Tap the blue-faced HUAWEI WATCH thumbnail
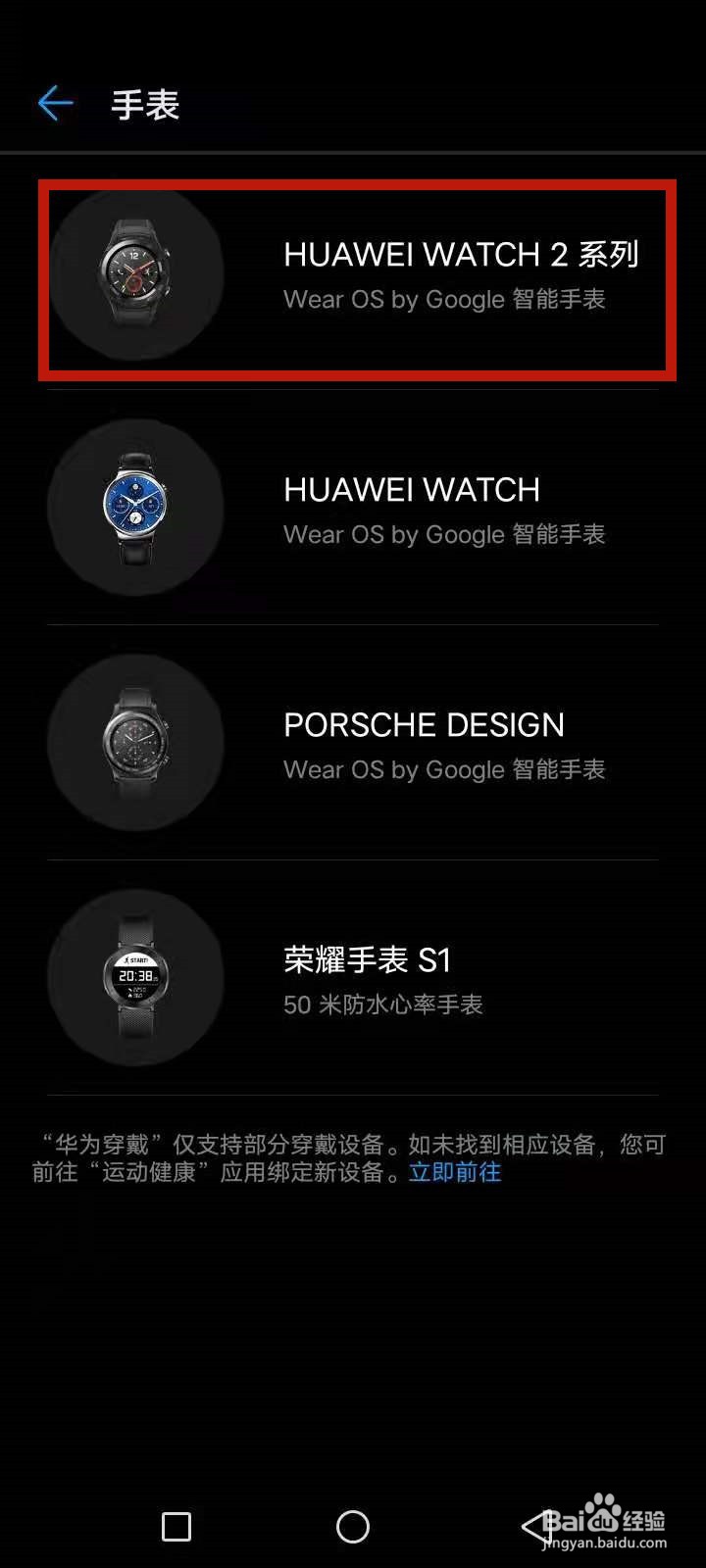Viewport: 706px width, 1568px height. pyautogui.click(x=137, y=507)
